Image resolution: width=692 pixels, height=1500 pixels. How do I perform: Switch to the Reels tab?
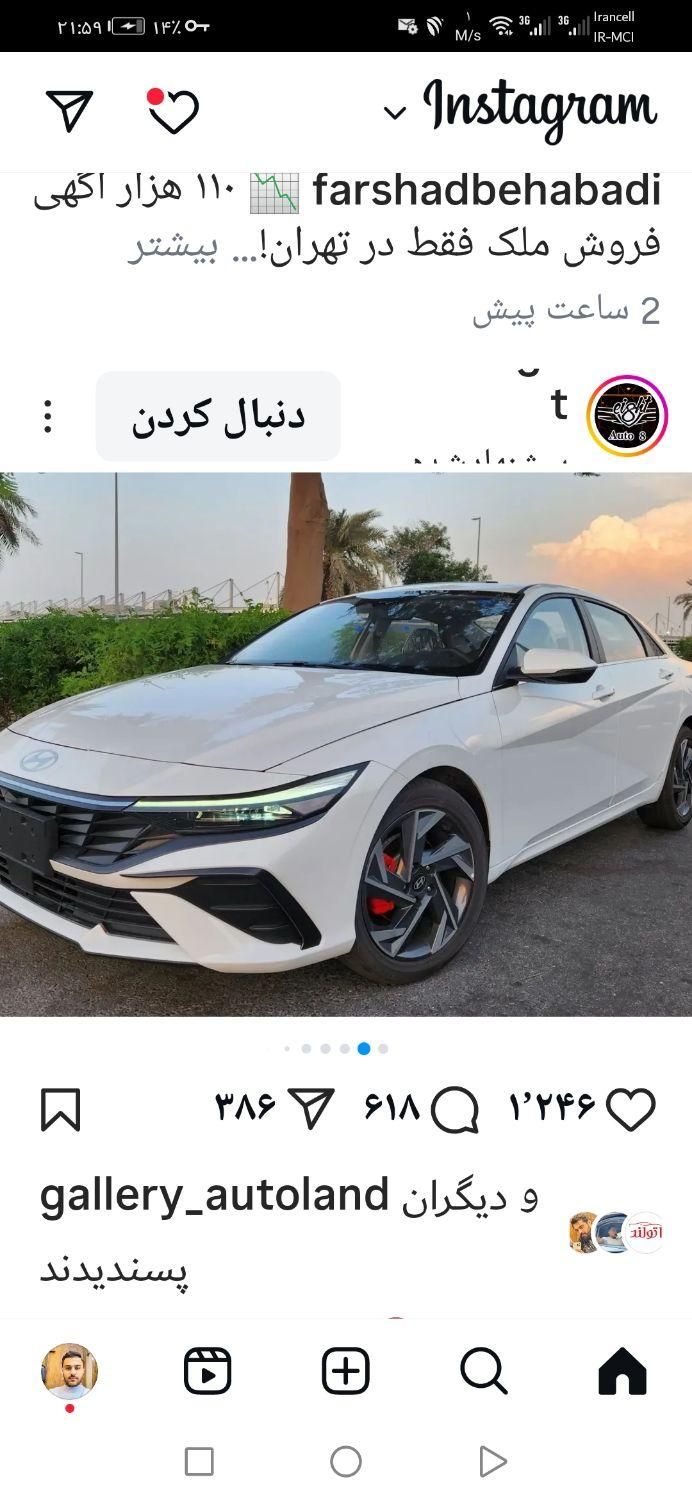click(x=208, y=1371)
